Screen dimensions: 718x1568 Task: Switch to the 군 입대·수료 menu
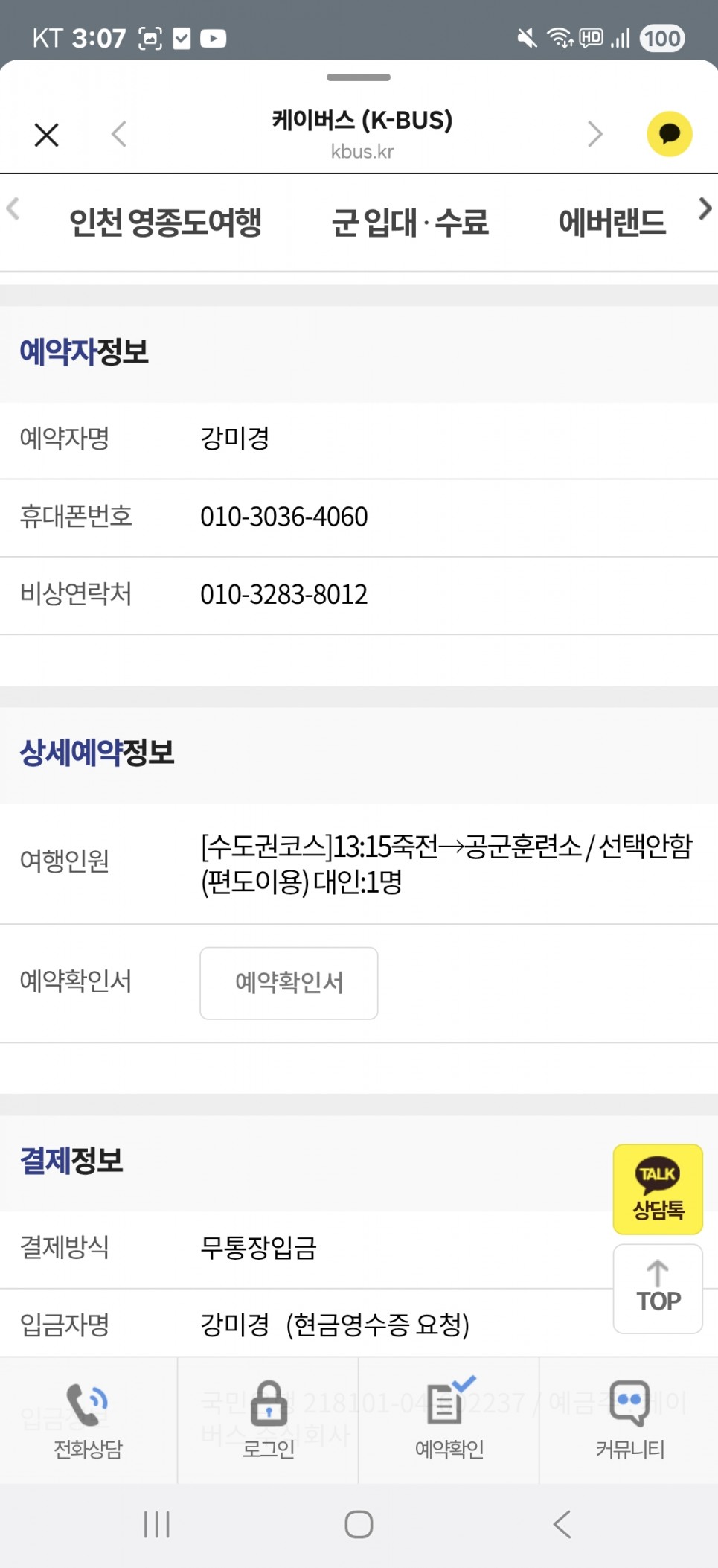click(x=410, y=223)
